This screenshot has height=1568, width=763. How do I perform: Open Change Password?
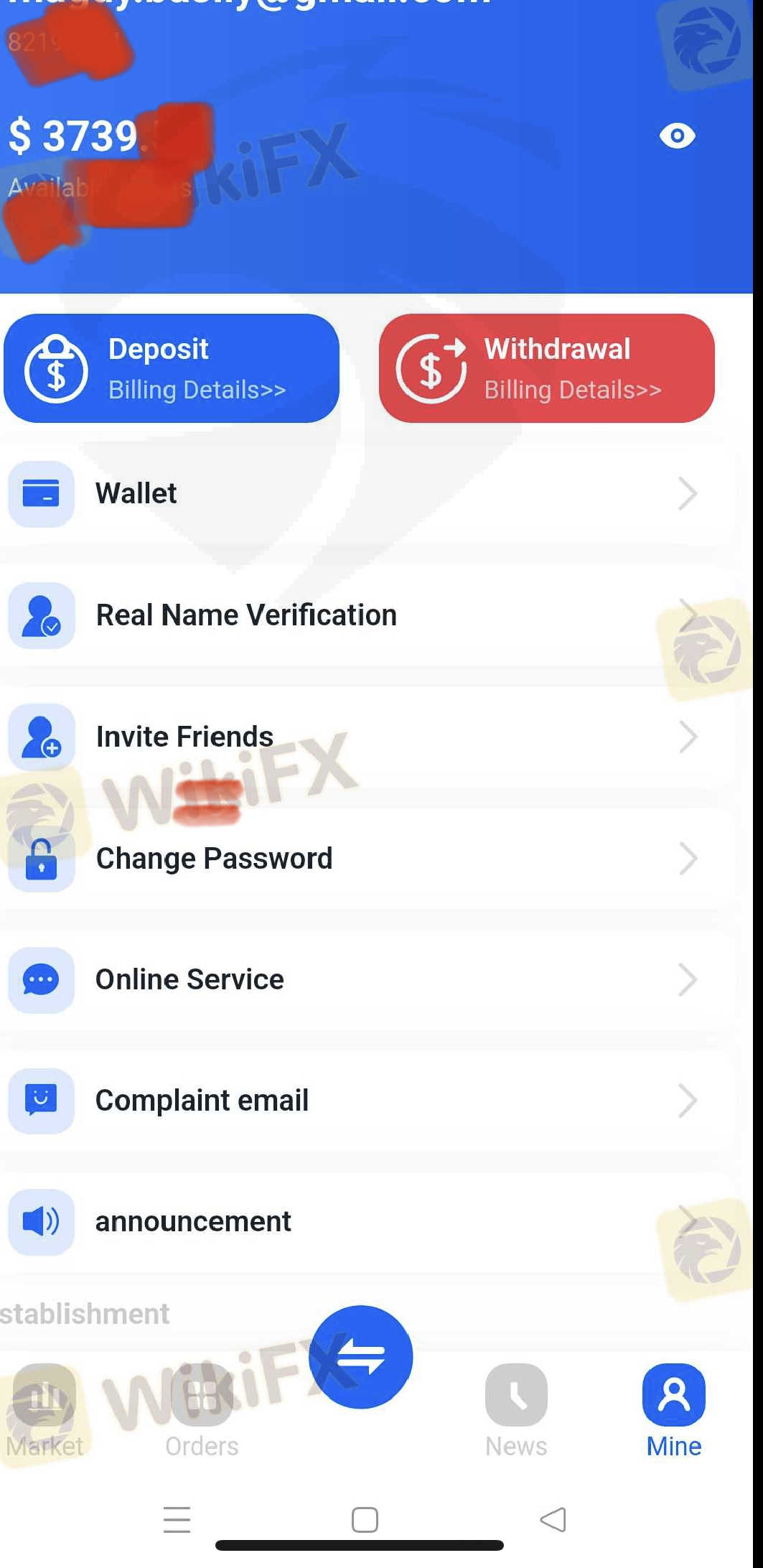coord(366,858)
